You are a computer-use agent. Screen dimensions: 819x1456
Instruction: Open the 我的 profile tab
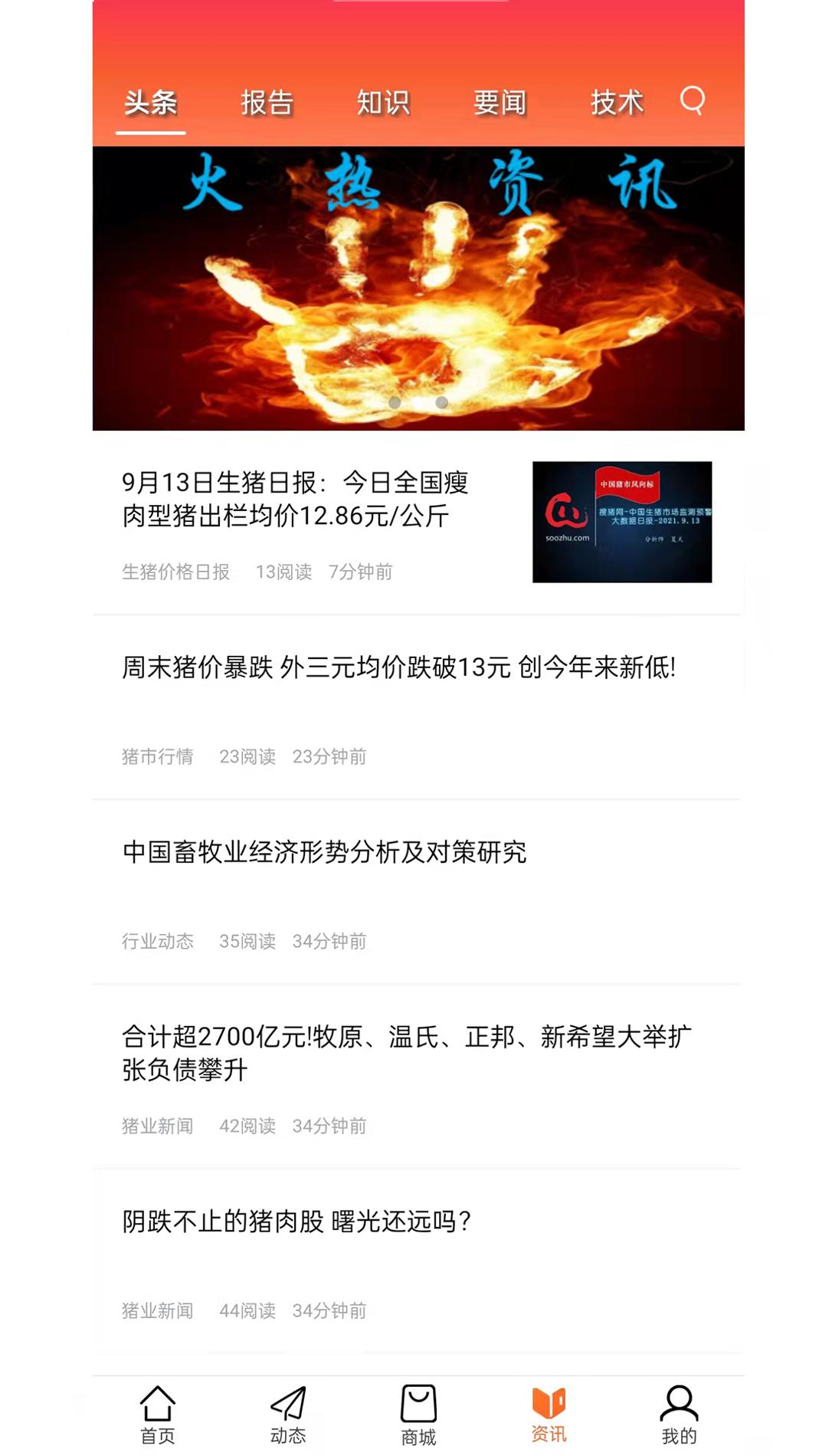pyautogui.click(x=679, y=1415)
